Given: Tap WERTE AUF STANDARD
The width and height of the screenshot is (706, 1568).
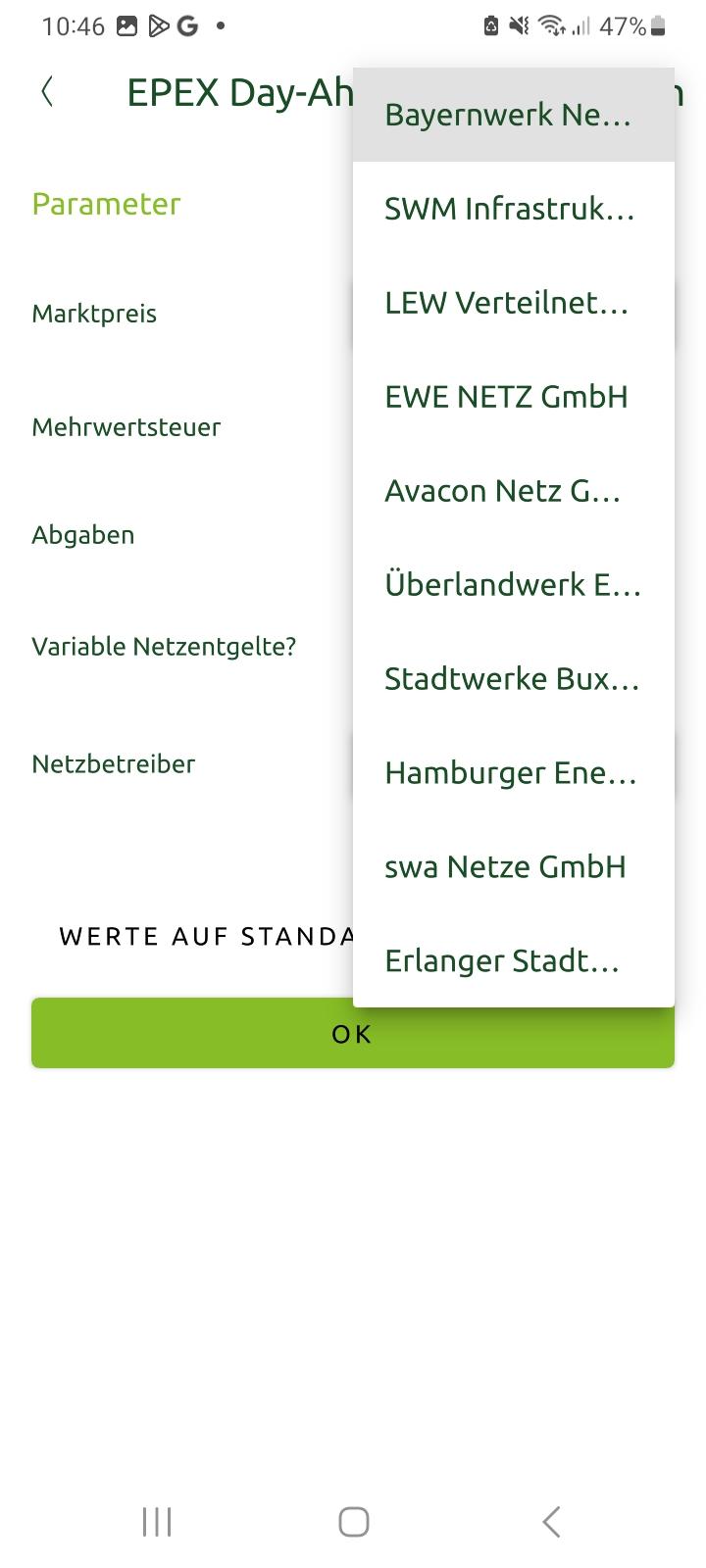Looking at the screenshot, I should (206, 936).
